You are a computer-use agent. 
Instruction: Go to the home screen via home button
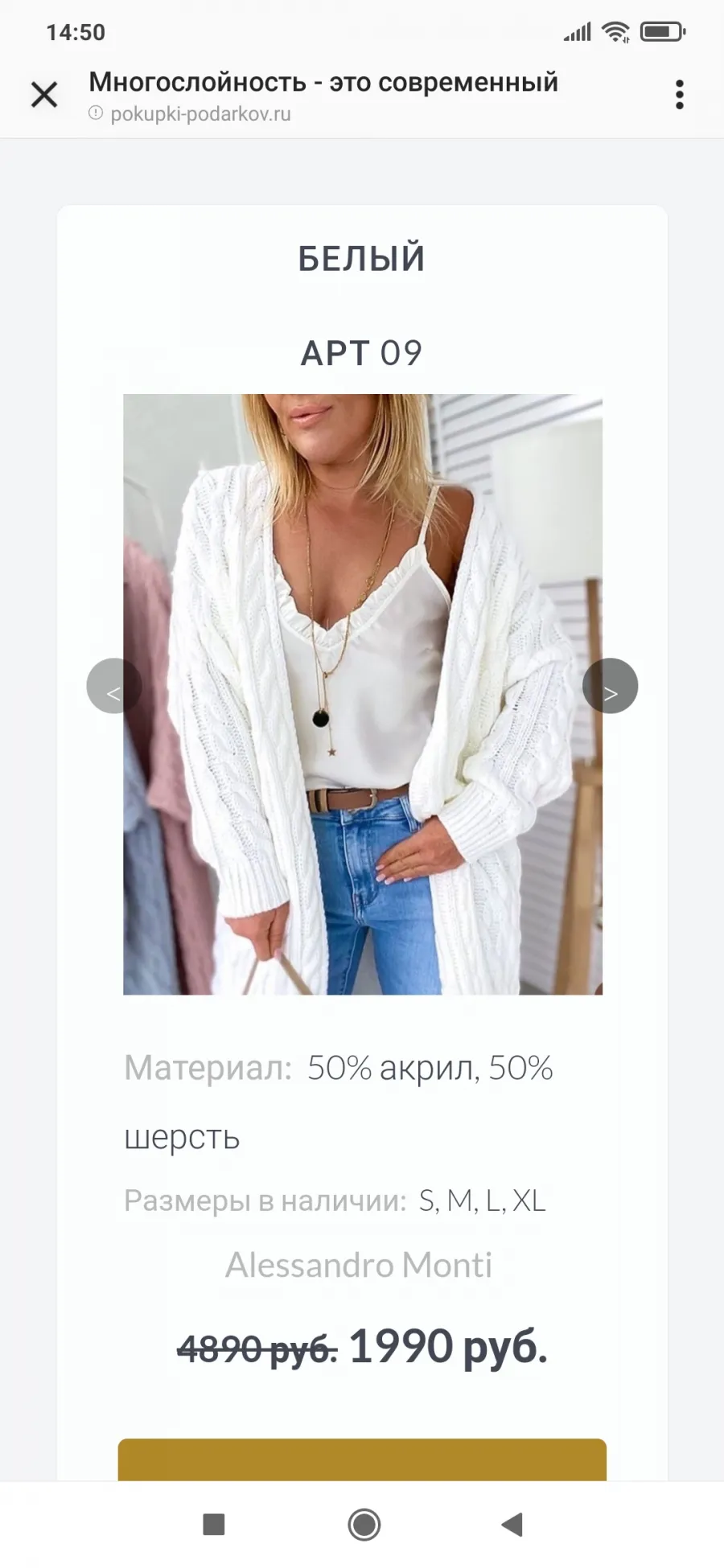click(364, 1524)
